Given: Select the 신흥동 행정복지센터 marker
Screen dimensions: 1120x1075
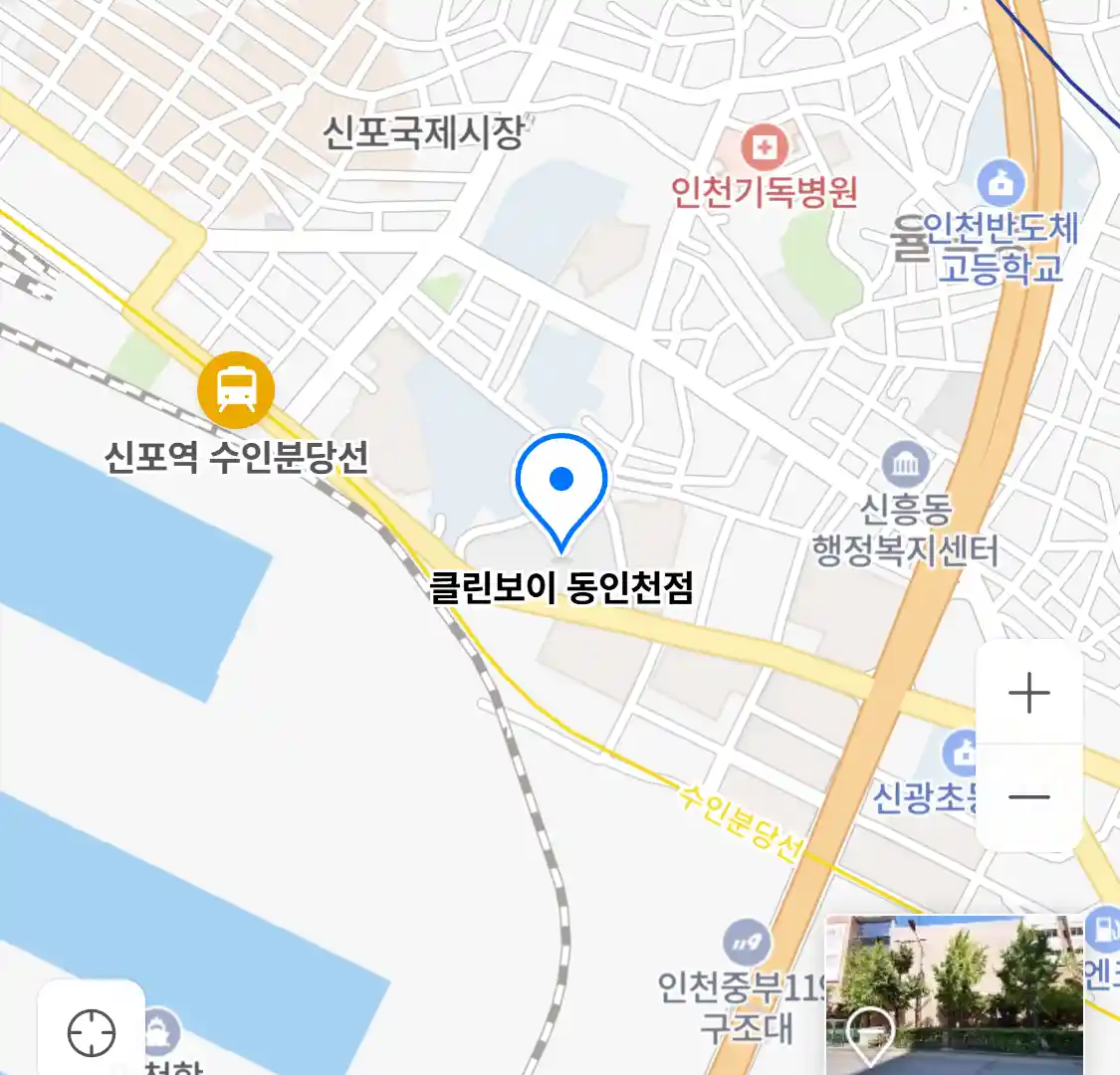Looking at the screenshot, I should [905, 466].
